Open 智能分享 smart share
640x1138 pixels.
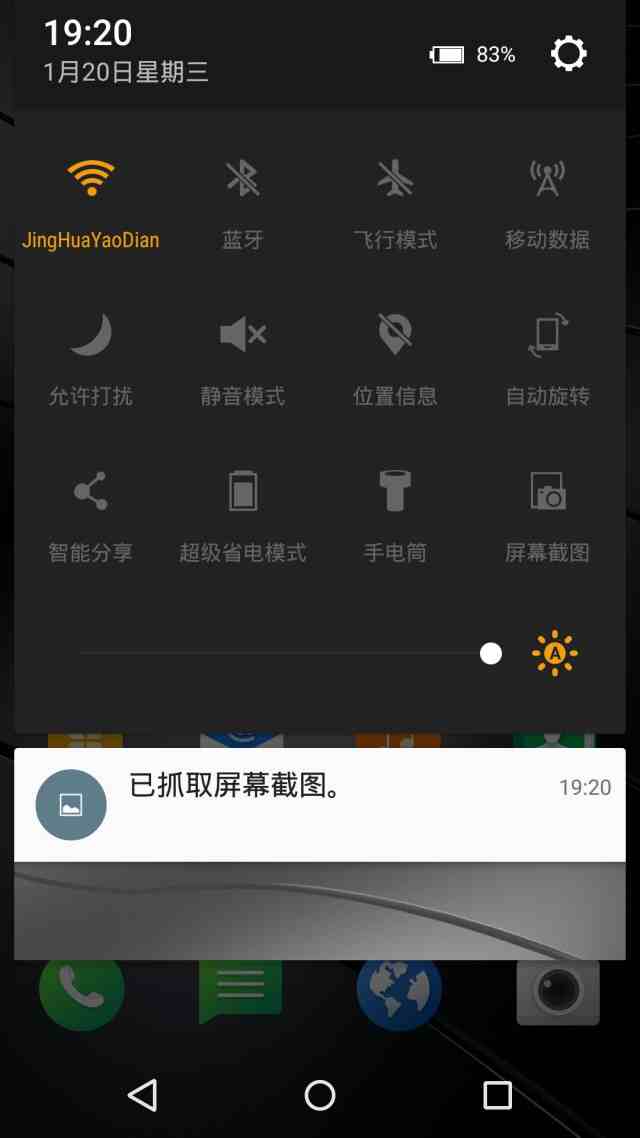click(x=91, y=492)
